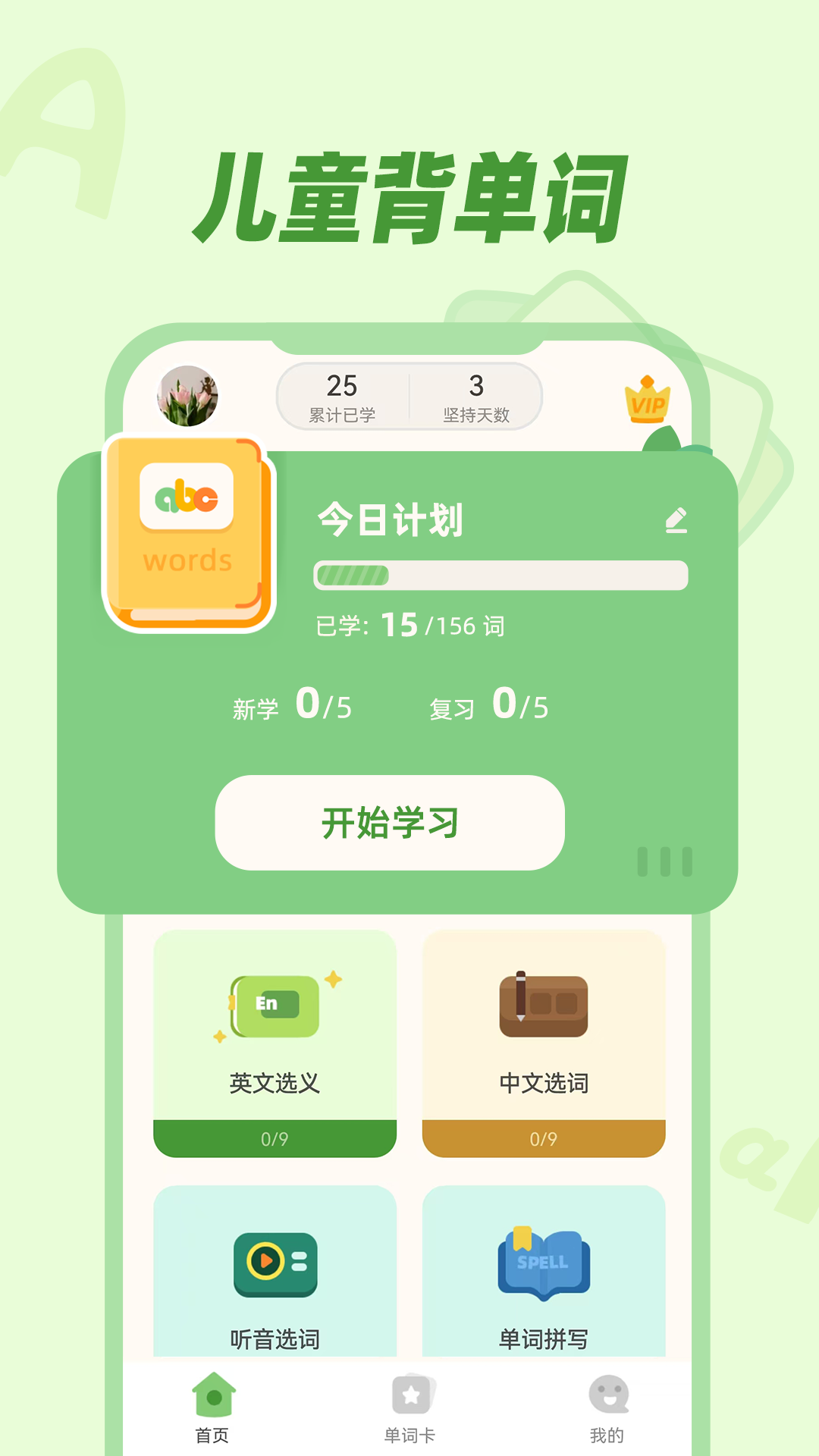Open the 首页 tab
This screenshot has width=819, height=1456.
click(213, 1410)
